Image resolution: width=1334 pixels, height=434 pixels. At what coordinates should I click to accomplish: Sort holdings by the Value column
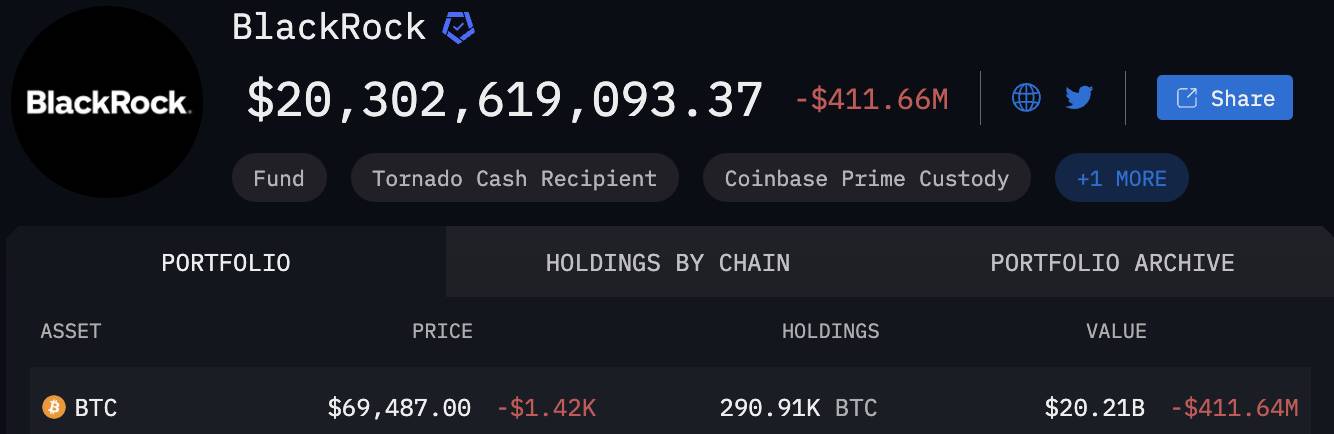(1116, 331)
